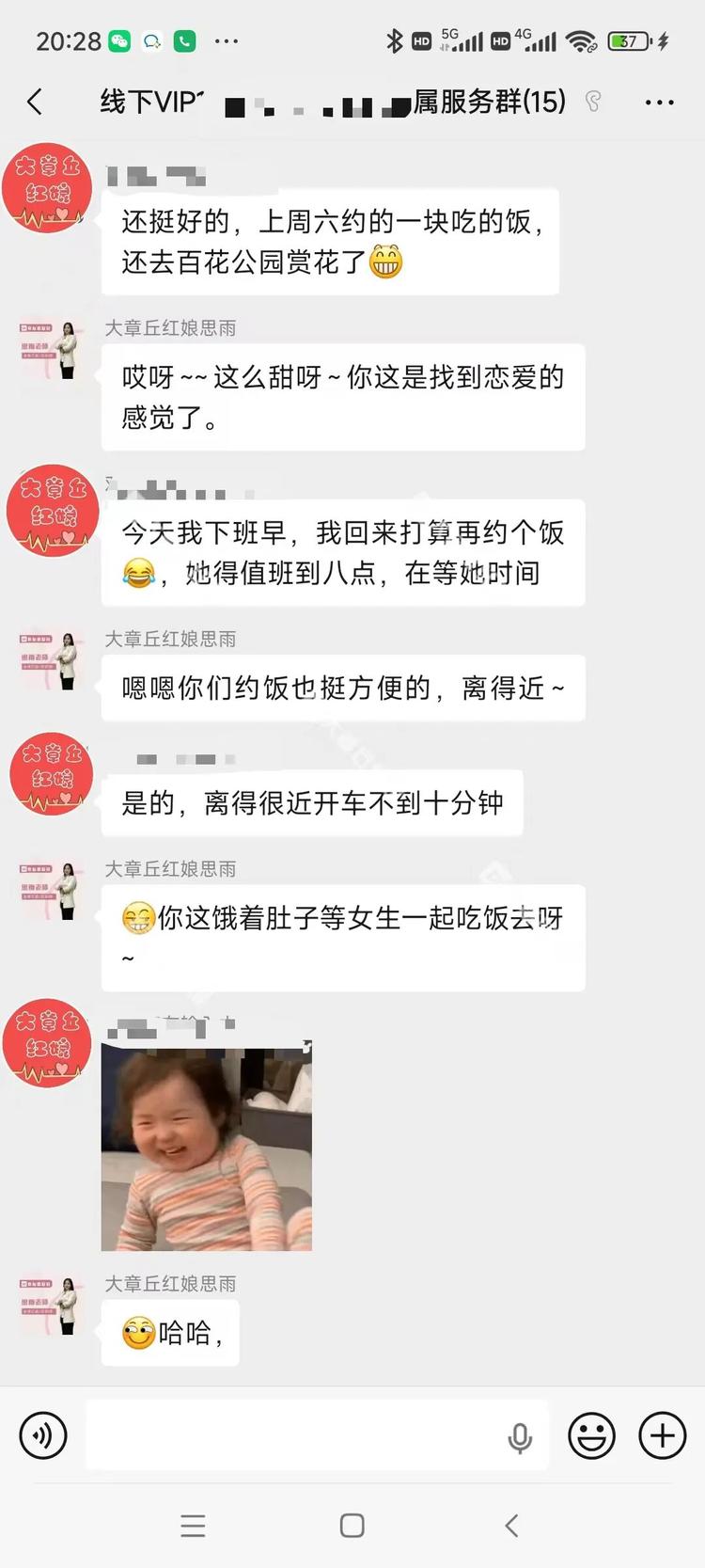Tap the message text field

click(291, 1435)
